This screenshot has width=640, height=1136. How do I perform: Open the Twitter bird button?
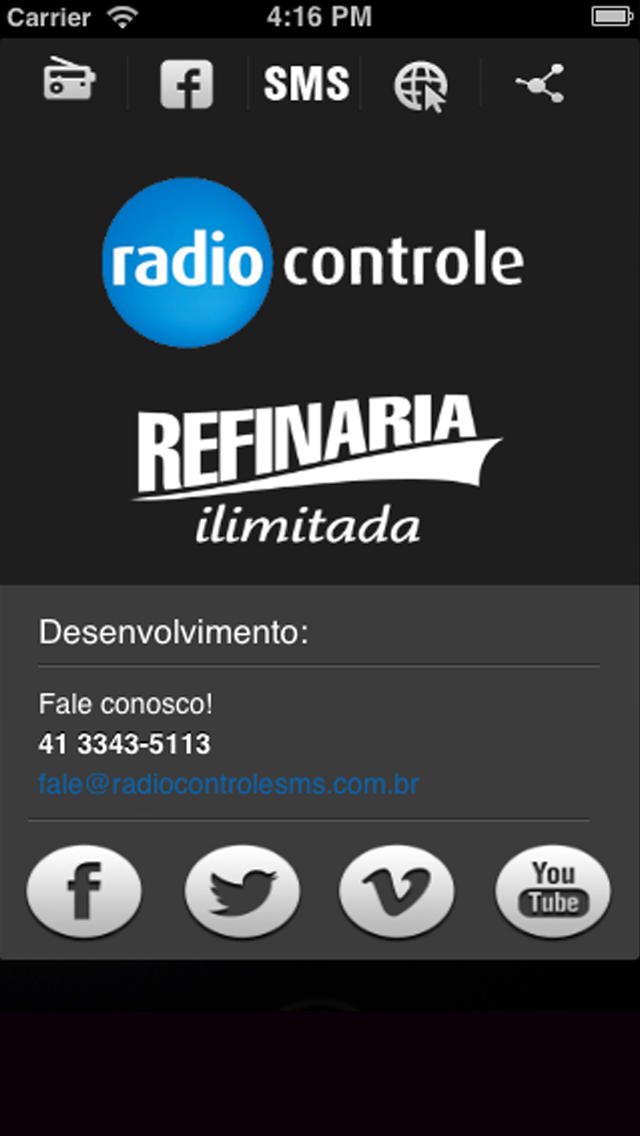pyautogui.click(x=242, y=891)
